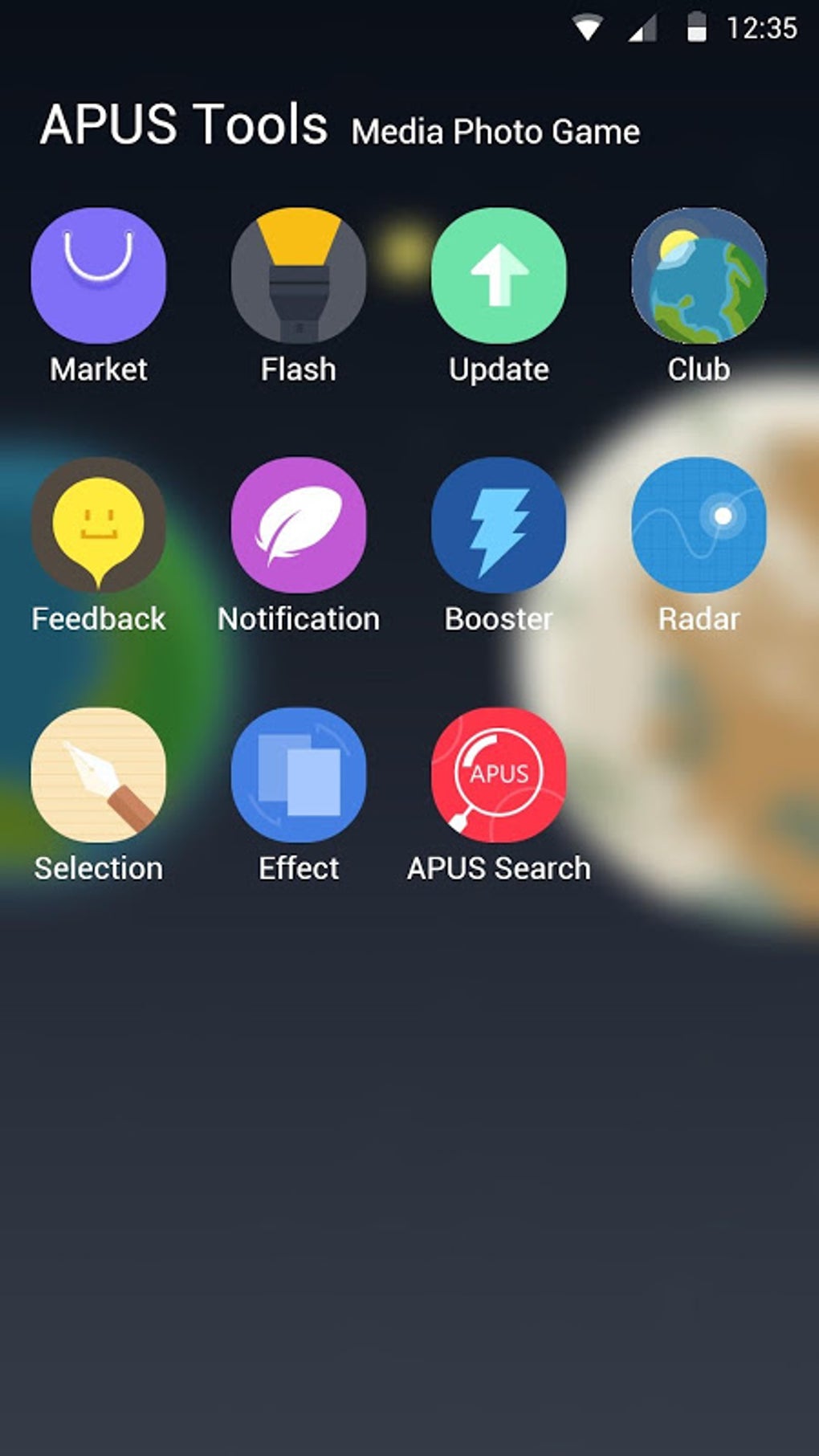Open the Update app

click(x=499, y=275)
